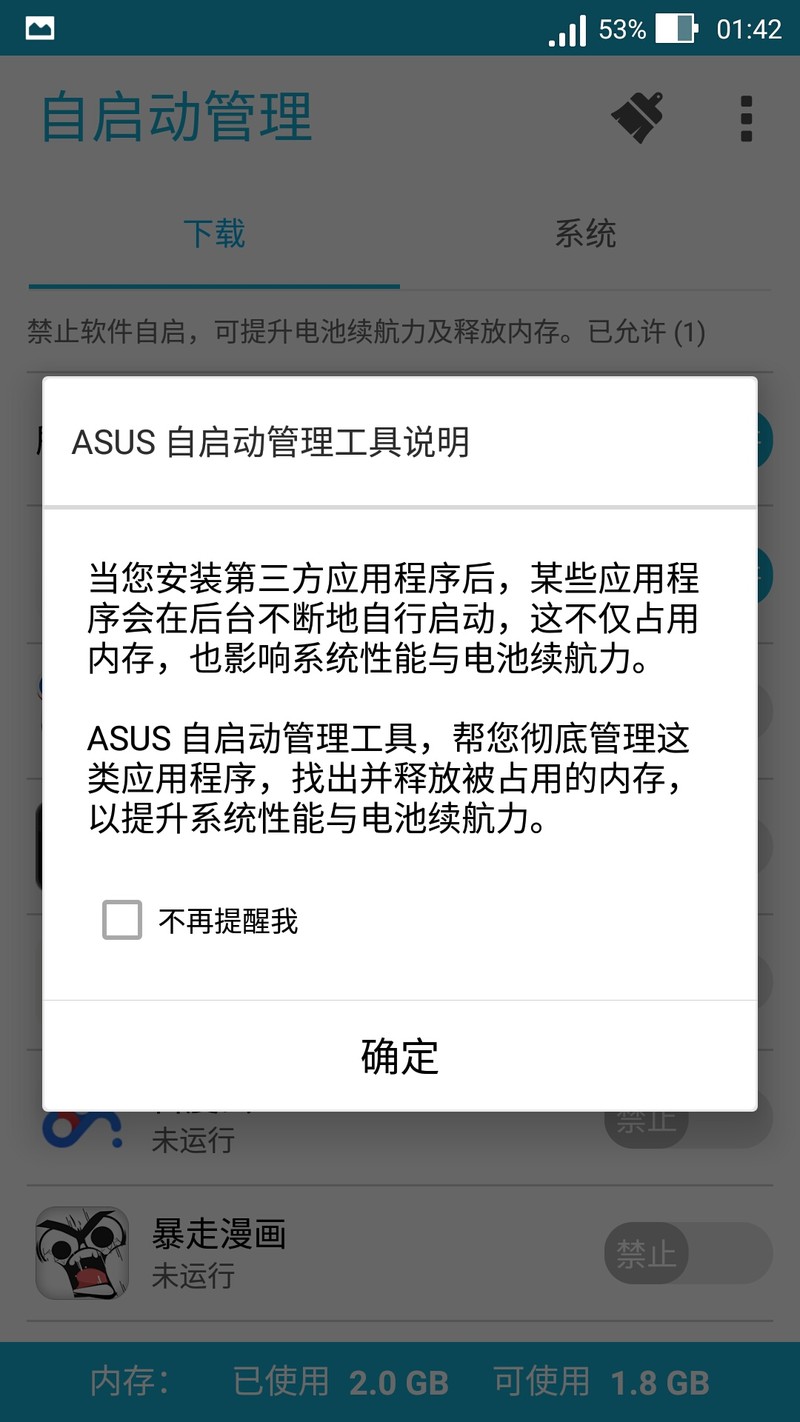Select the 下载 tab
The image size is (800, 1422).
213,233
